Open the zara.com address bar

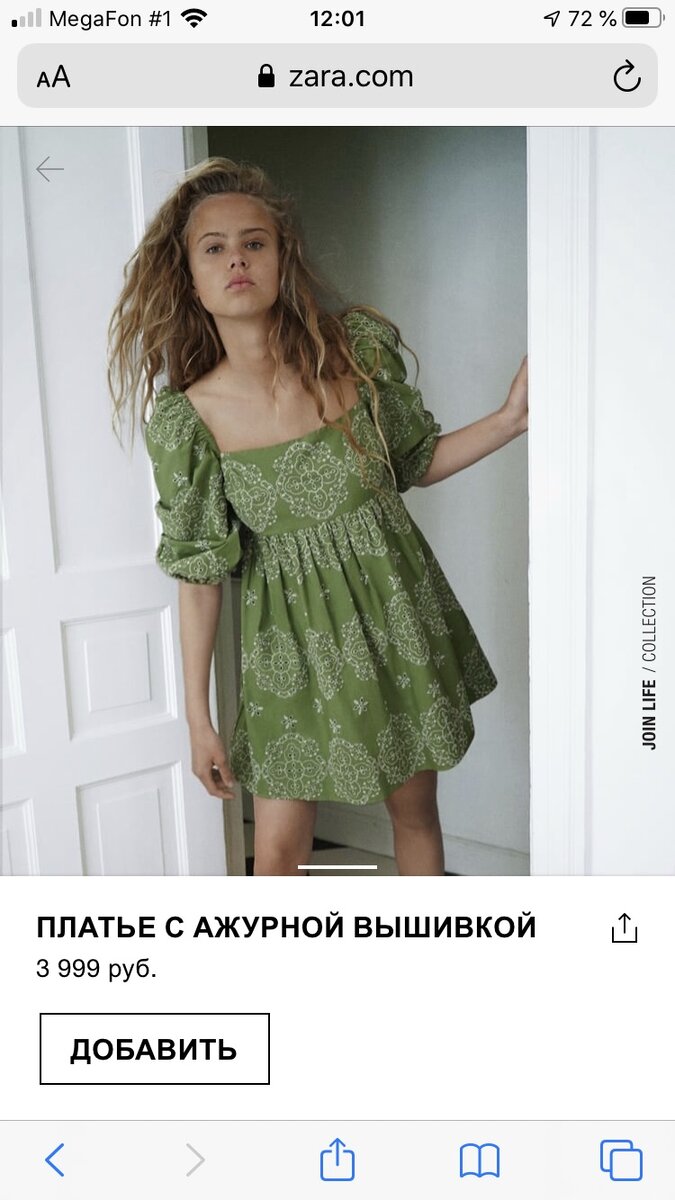[337, 77]
